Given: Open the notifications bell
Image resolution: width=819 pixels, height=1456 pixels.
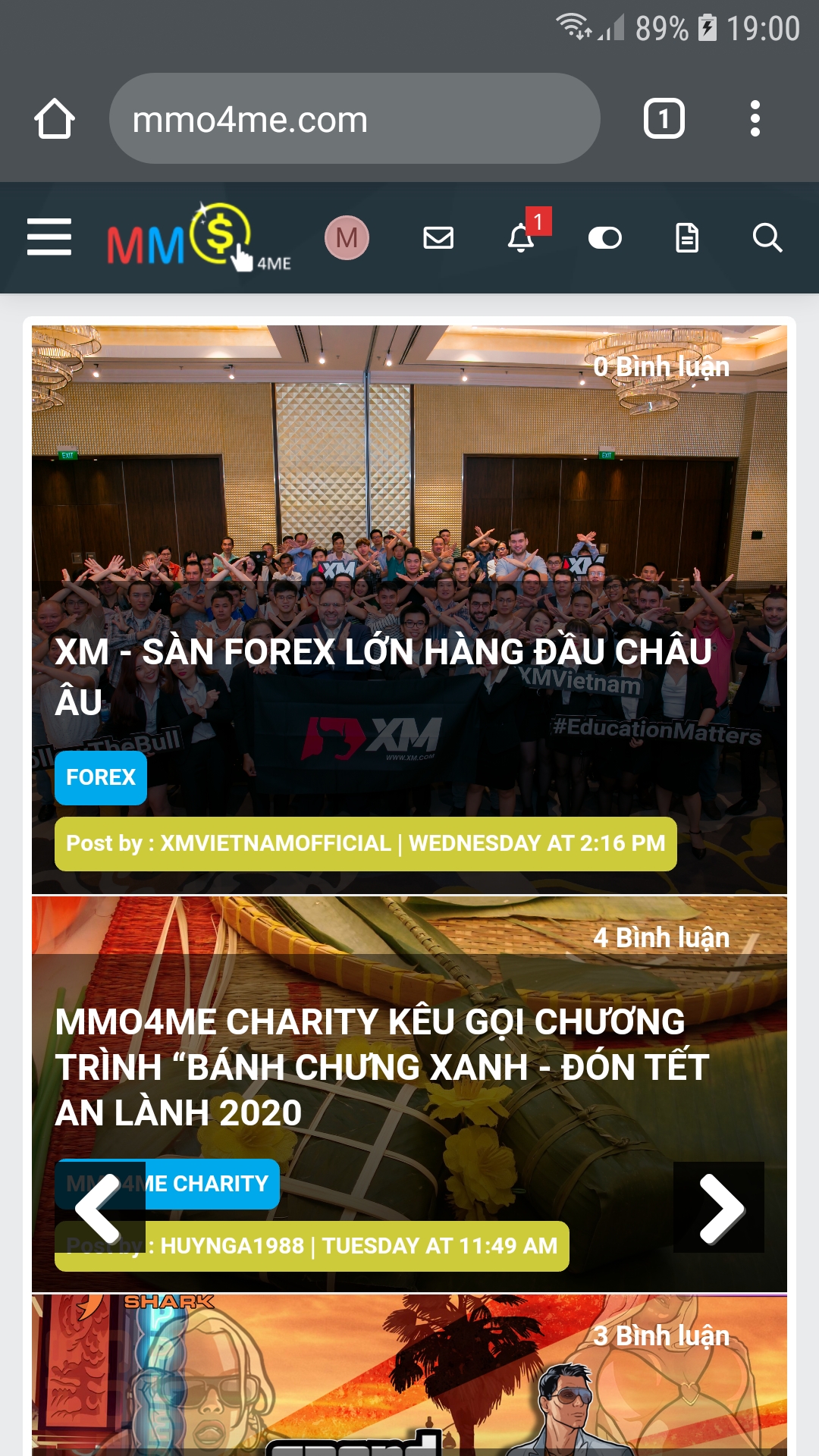Looking at the screenshot, I should tap(521, 238).
